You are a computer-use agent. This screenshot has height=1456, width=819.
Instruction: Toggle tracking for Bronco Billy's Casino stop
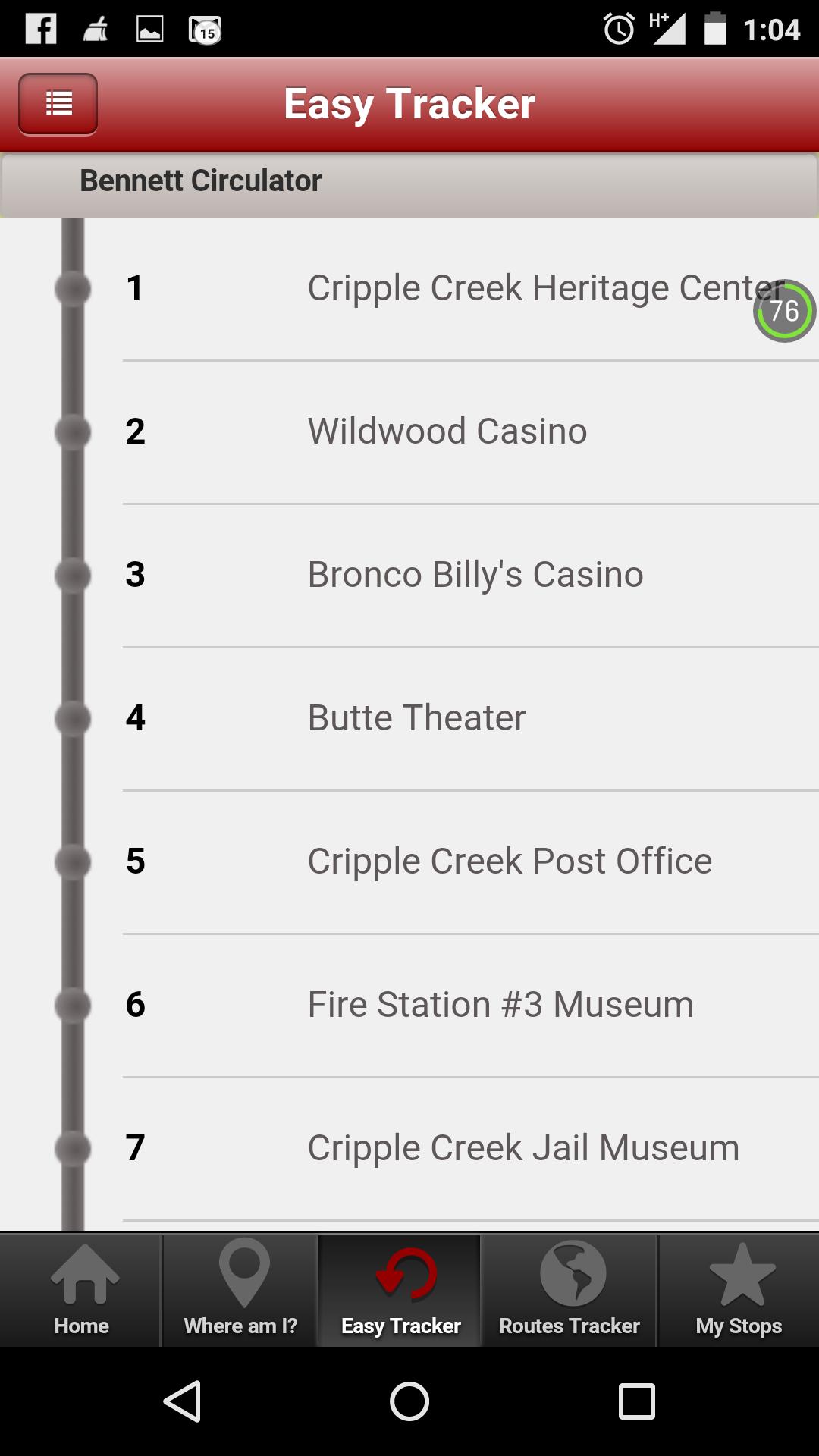click(x=455, y=574)
